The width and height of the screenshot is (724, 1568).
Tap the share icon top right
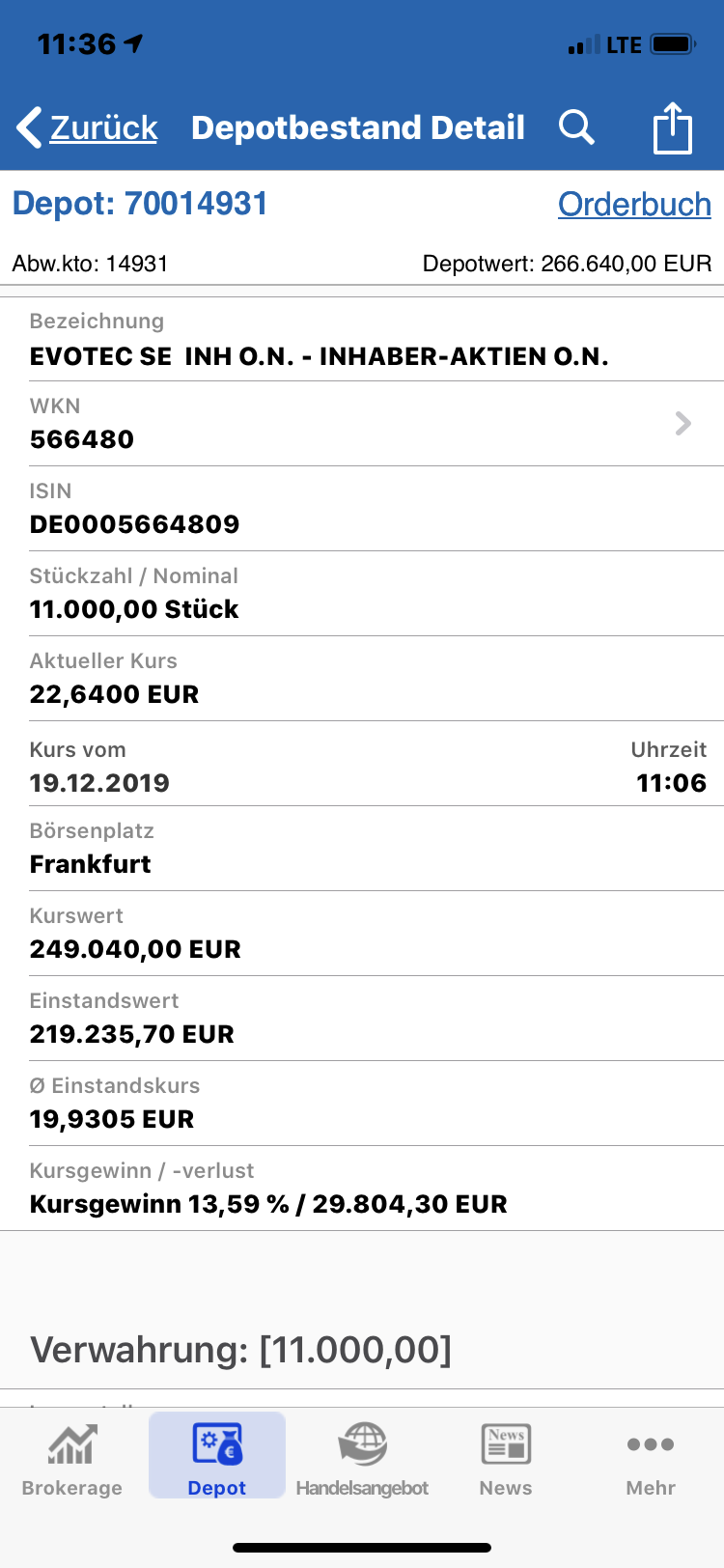(x=673, y=126)
